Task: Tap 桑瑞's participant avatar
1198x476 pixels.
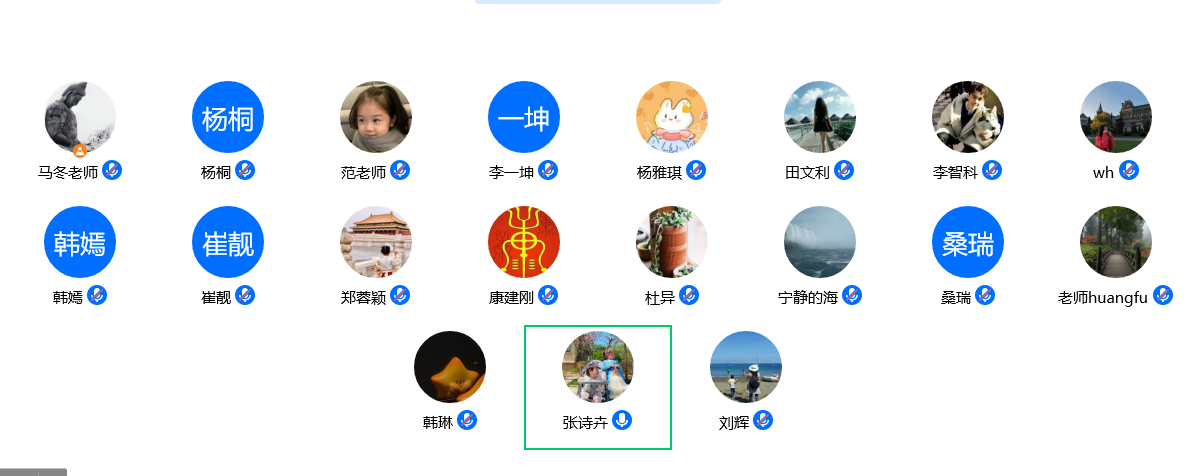Action: [x=968, y=242]
